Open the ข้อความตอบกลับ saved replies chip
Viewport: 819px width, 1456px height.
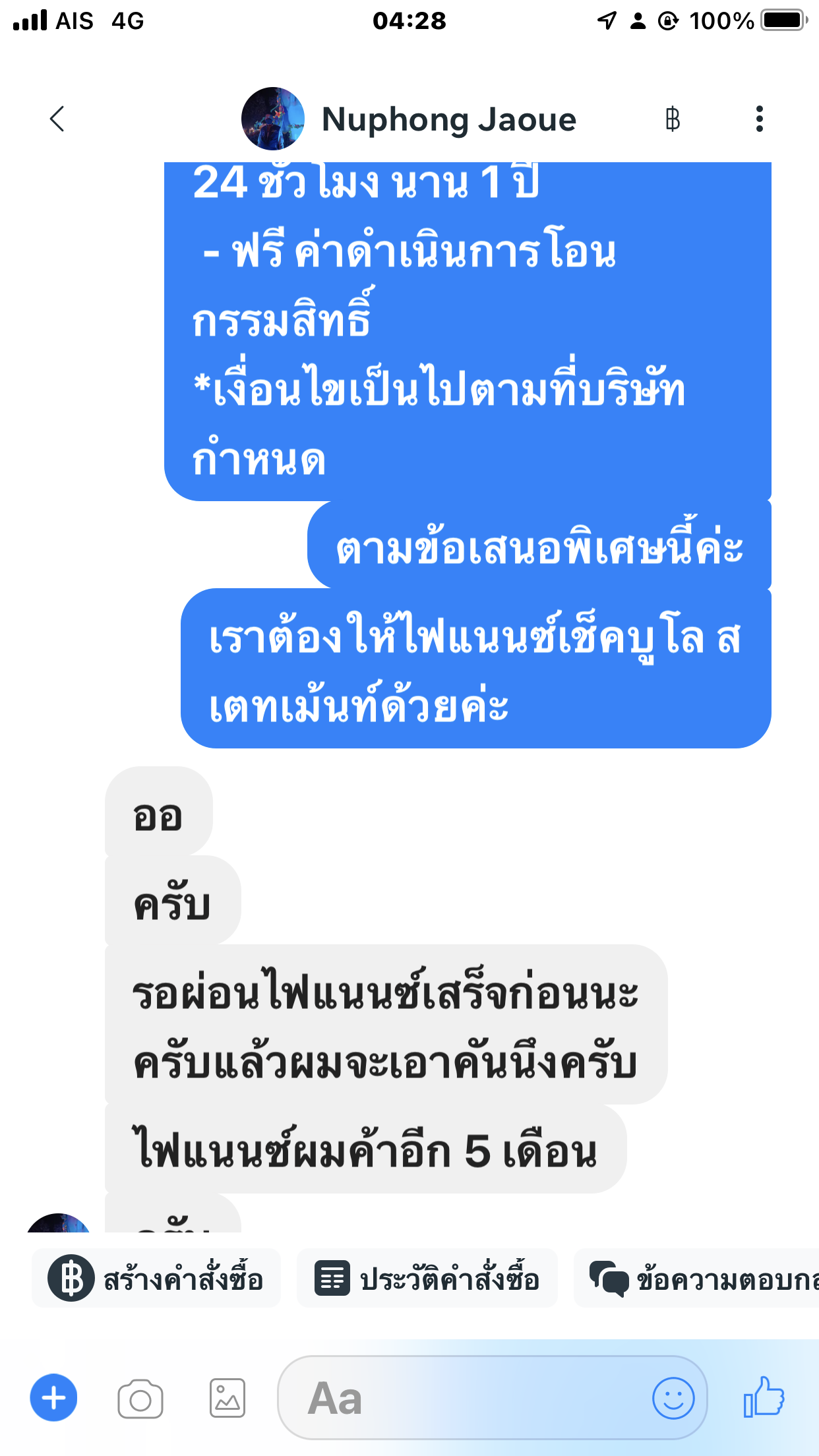pyautogui.click(x=696, y=1278)
